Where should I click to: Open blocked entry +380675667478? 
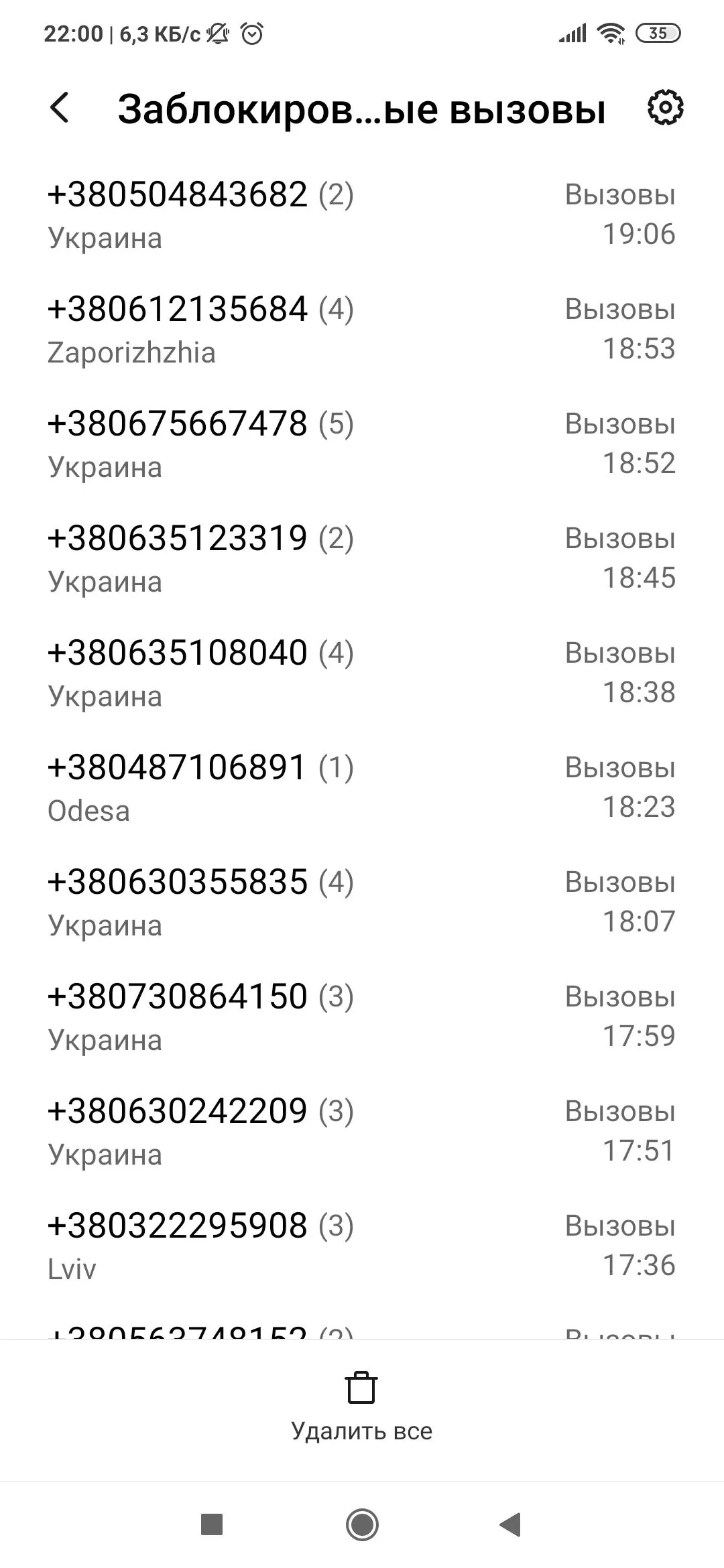pyautogui.click(x=362, y=444)
